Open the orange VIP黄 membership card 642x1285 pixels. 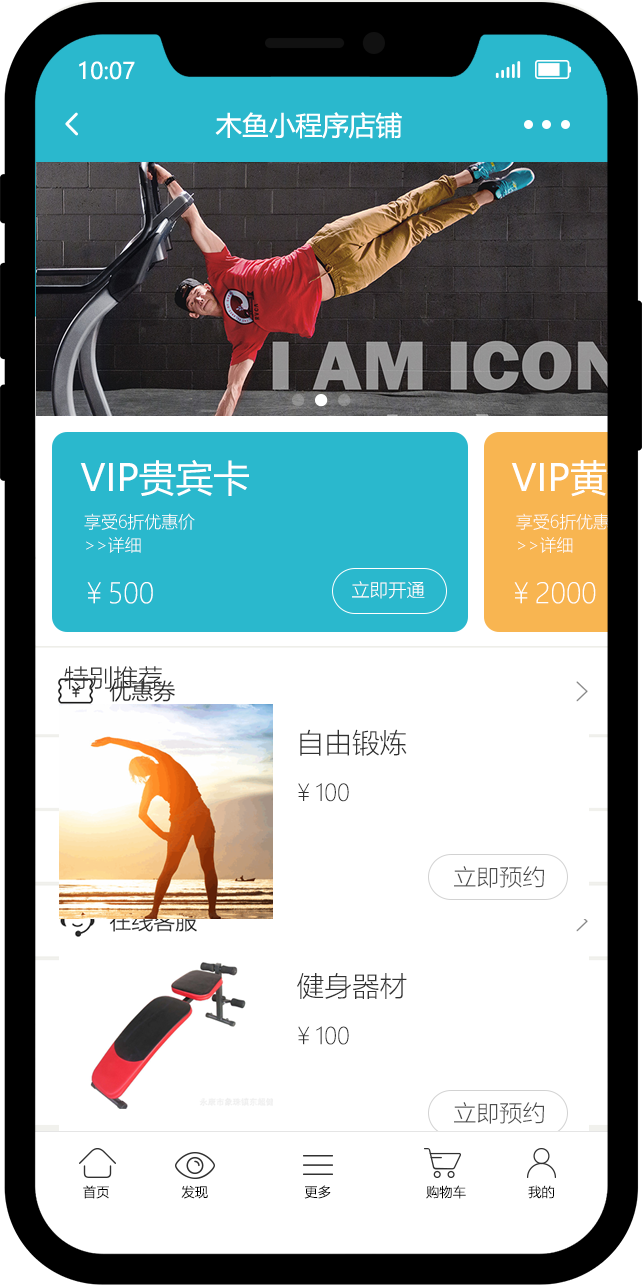coord(546,532)
